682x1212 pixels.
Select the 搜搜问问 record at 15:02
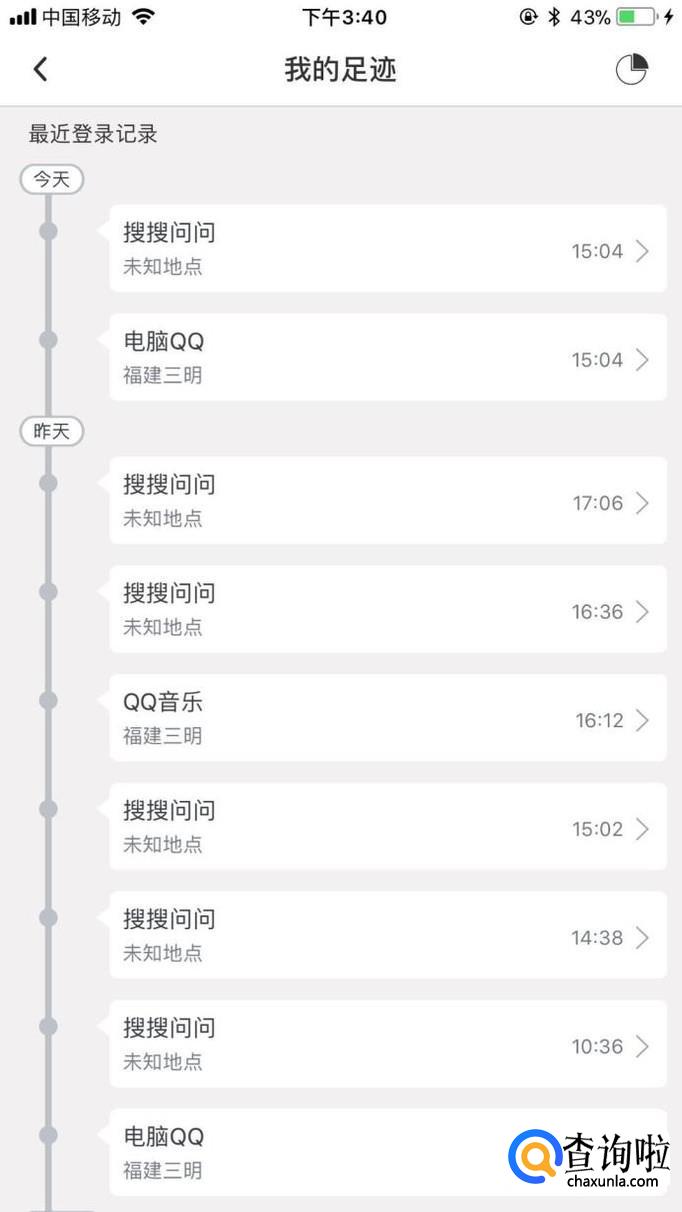click(388, 827)
